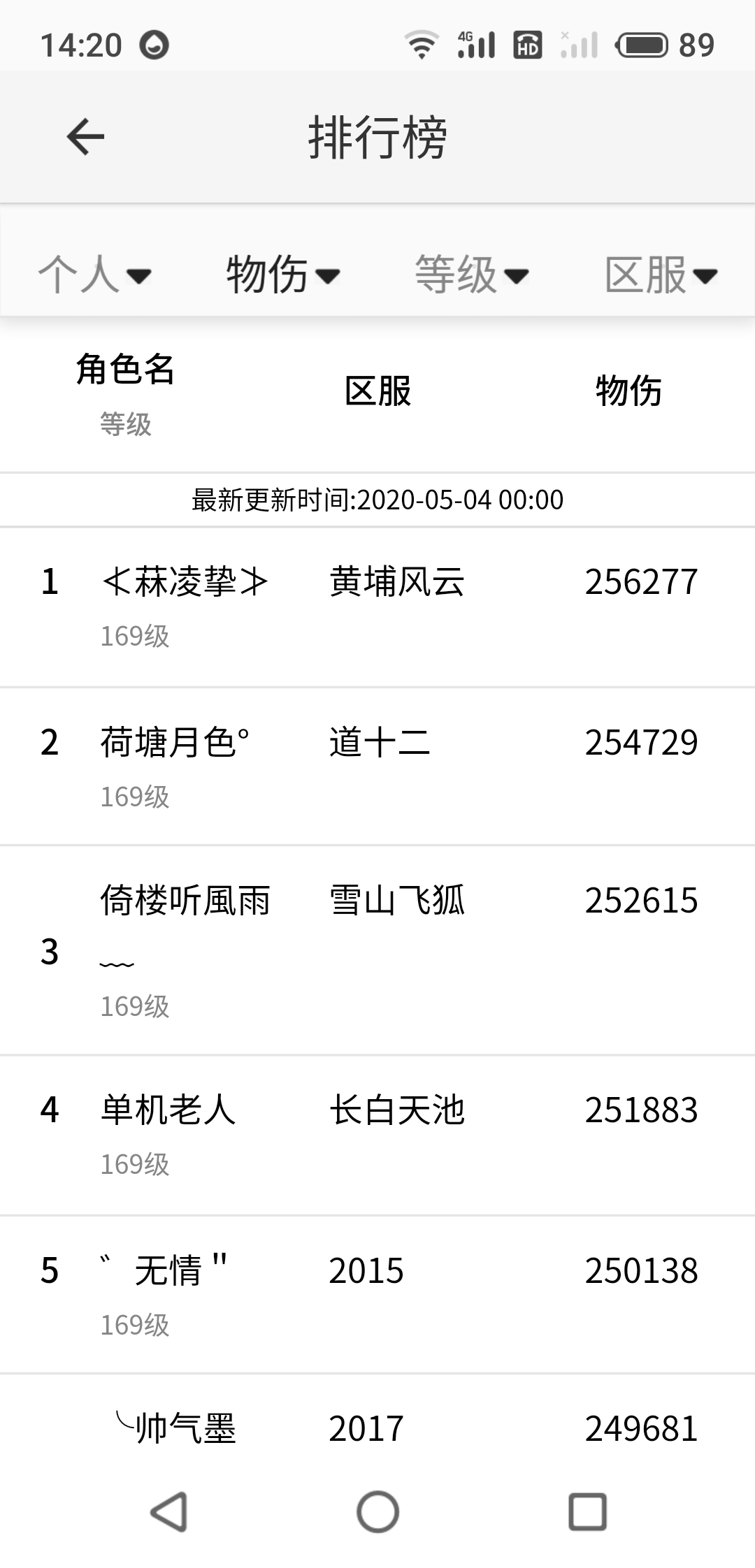Expand the 等级 level filter

pos(472,274)
